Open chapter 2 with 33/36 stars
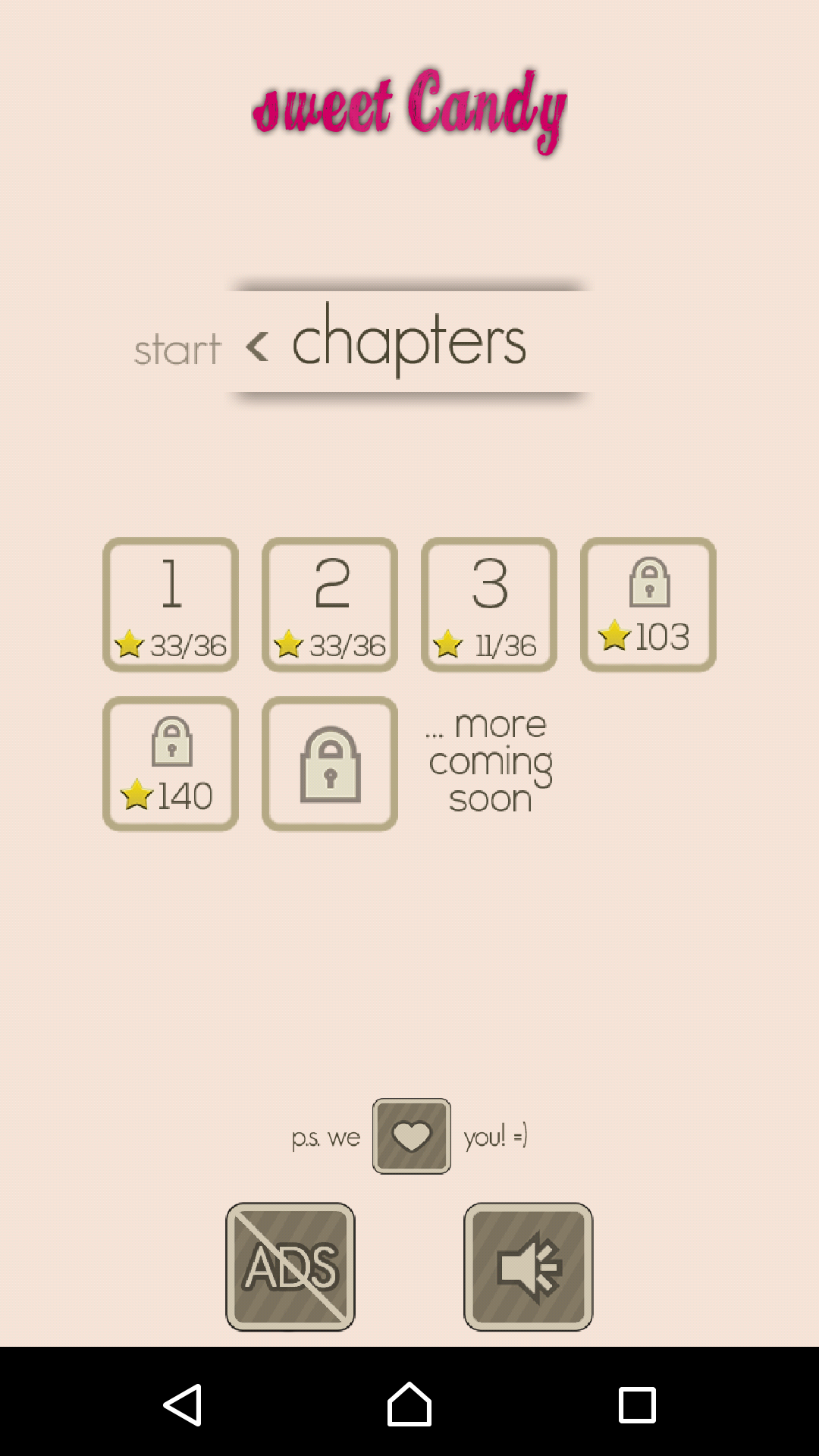819x1456 pixels. [330, 604]
